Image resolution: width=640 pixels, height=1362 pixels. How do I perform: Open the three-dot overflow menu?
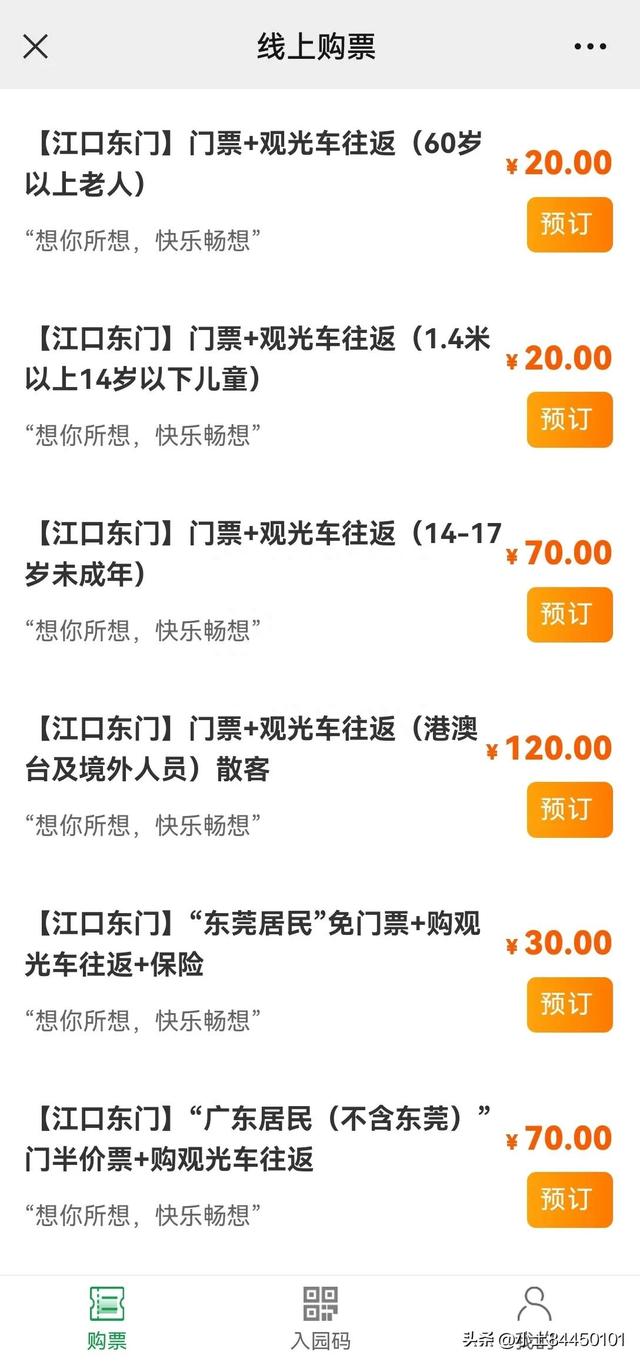click(x=590, y=47)
